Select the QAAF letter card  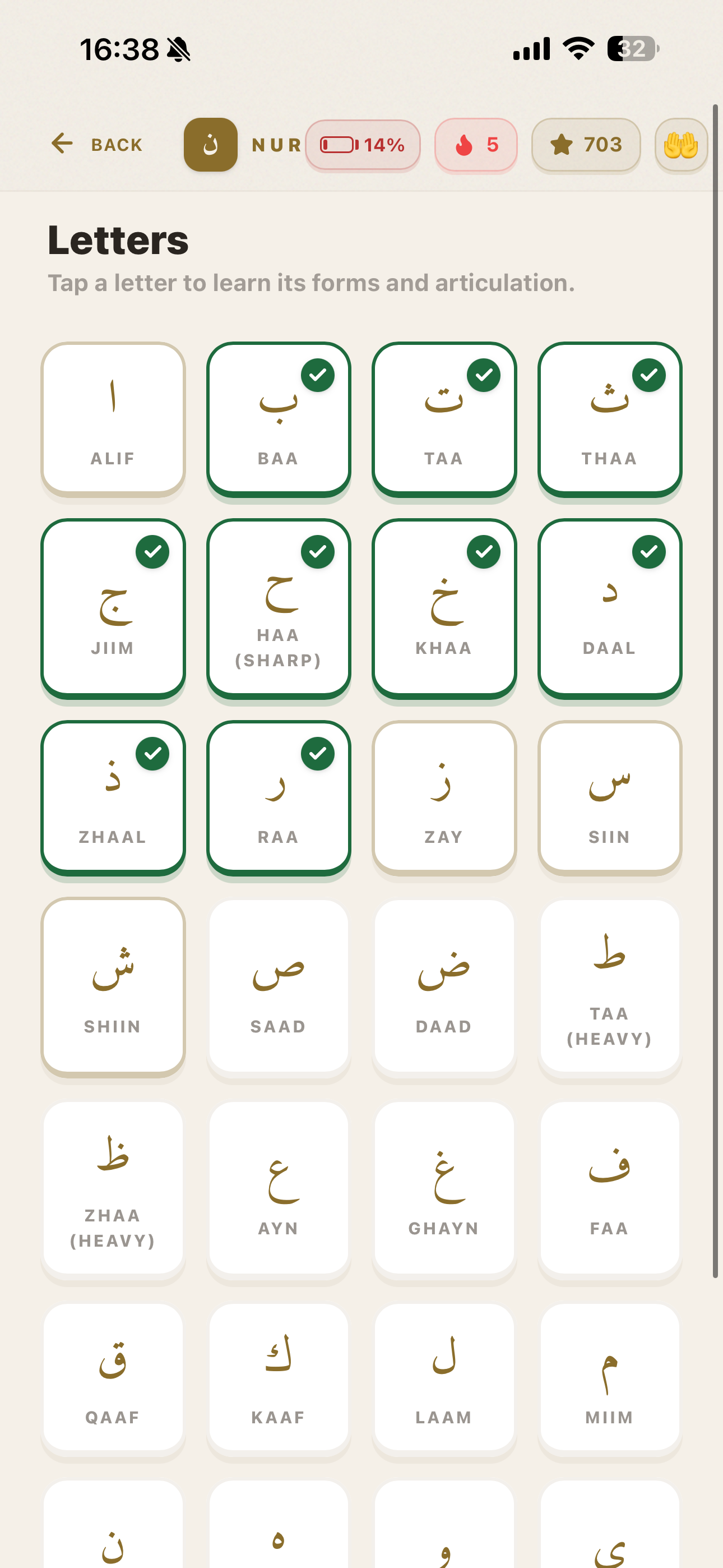pos(113,1378)
